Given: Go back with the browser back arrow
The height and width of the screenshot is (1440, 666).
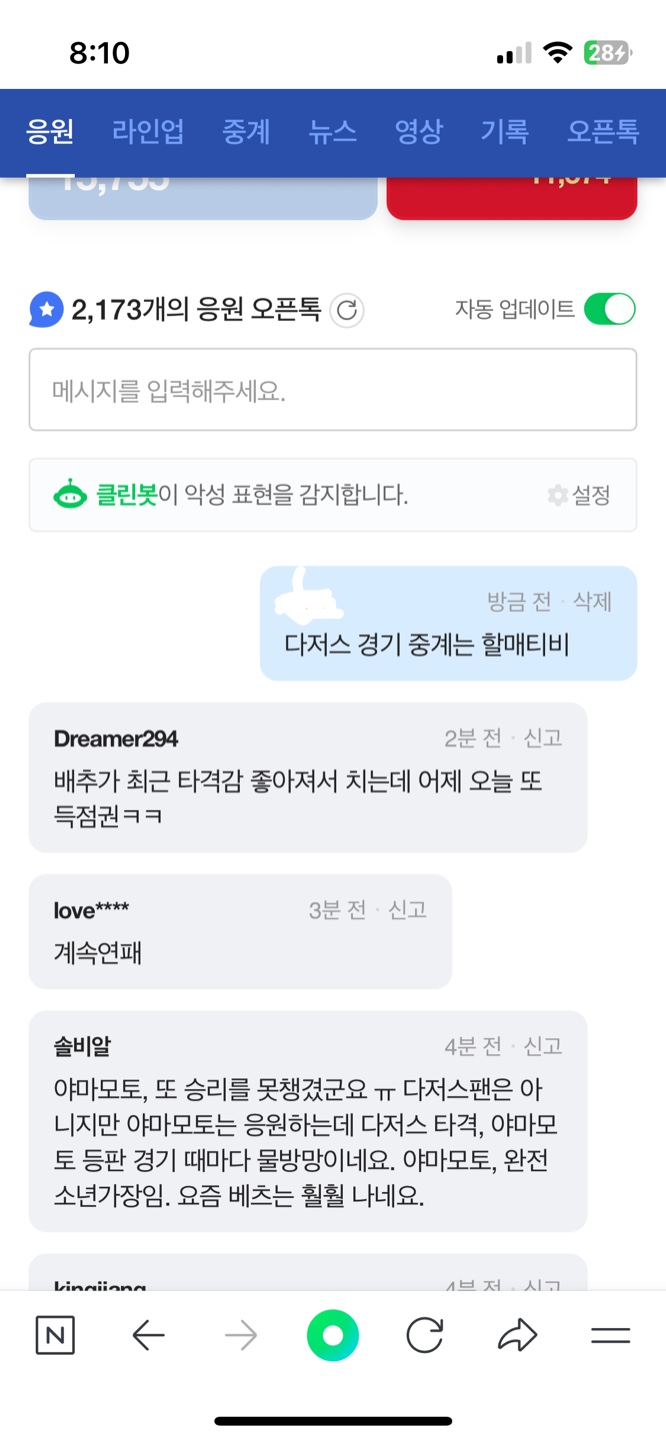Looking at the screenshot, I should [148, 1336].
